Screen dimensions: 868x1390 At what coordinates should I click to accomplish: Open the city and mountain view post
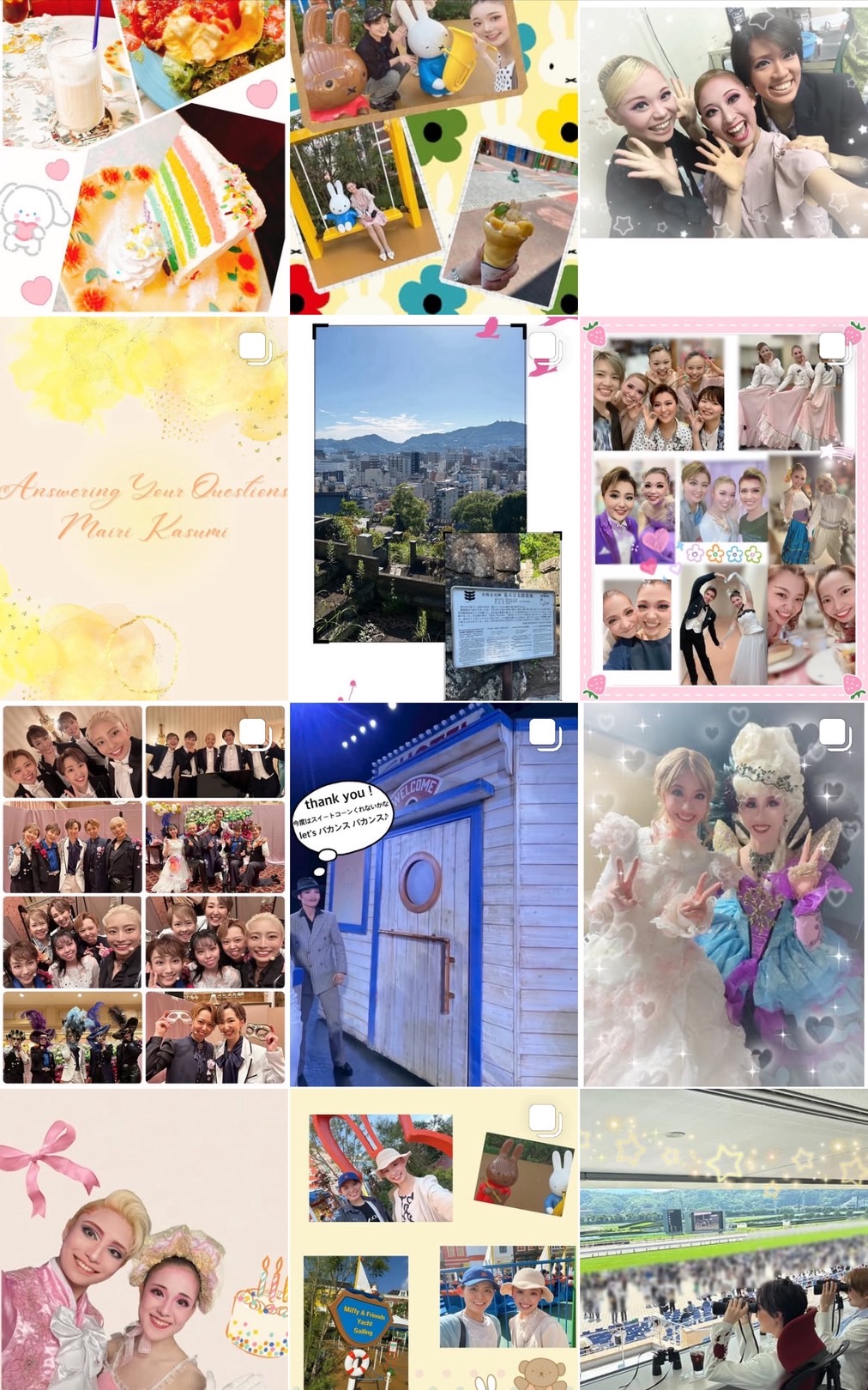tap(433, 508)
